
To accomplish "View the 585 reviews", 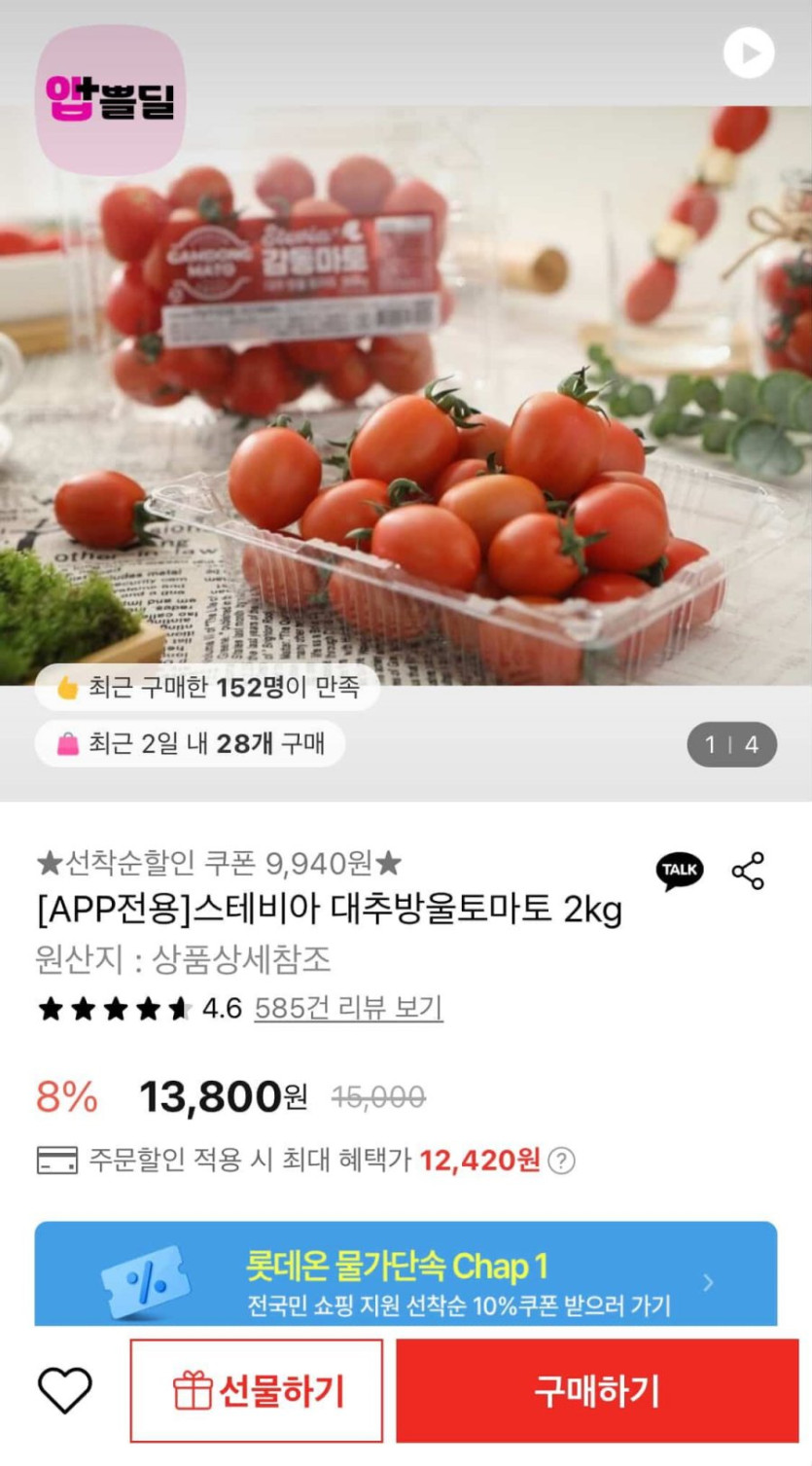I will pyautogui.click(x=348, y=1008).
